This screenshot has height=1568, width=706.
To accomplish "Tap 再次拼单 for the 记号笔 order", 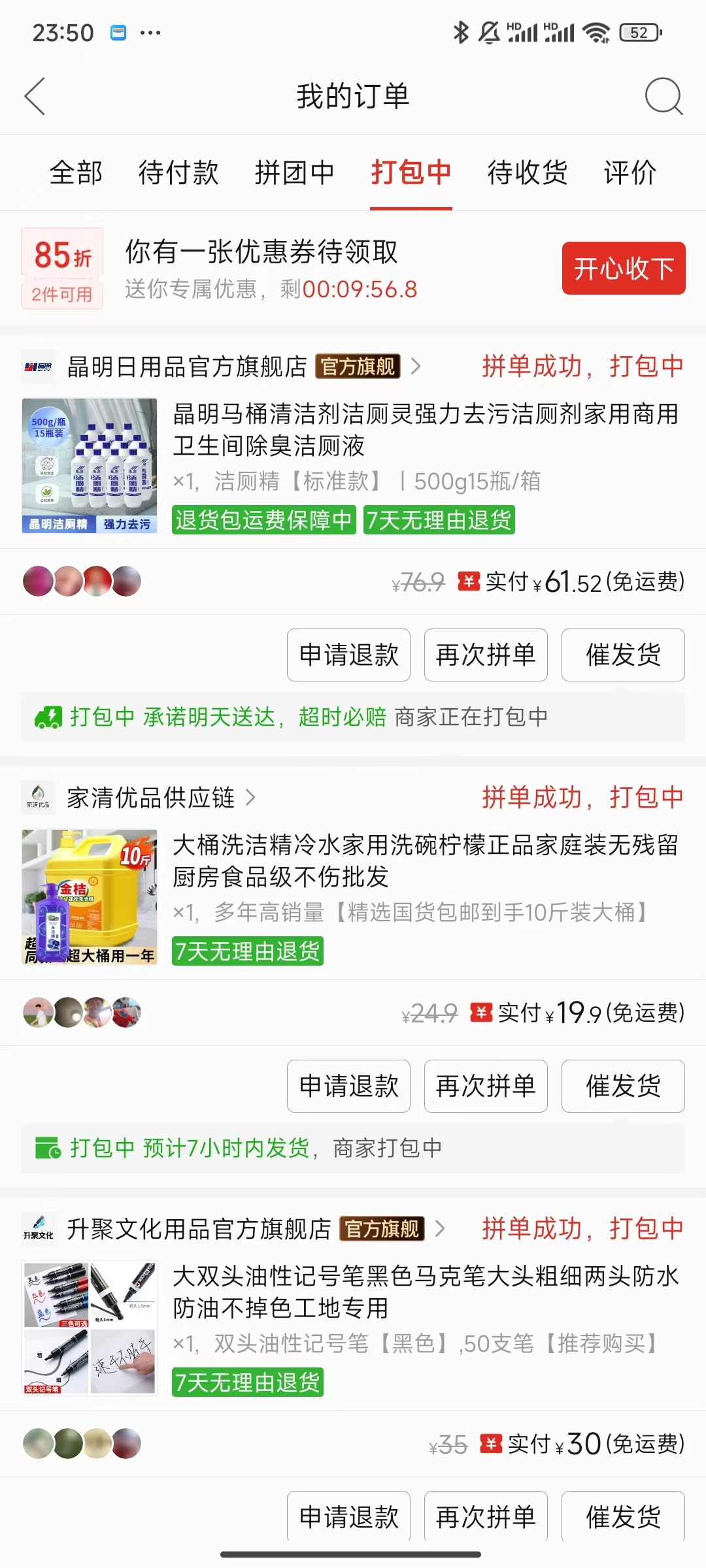I will coord(486,1516).
